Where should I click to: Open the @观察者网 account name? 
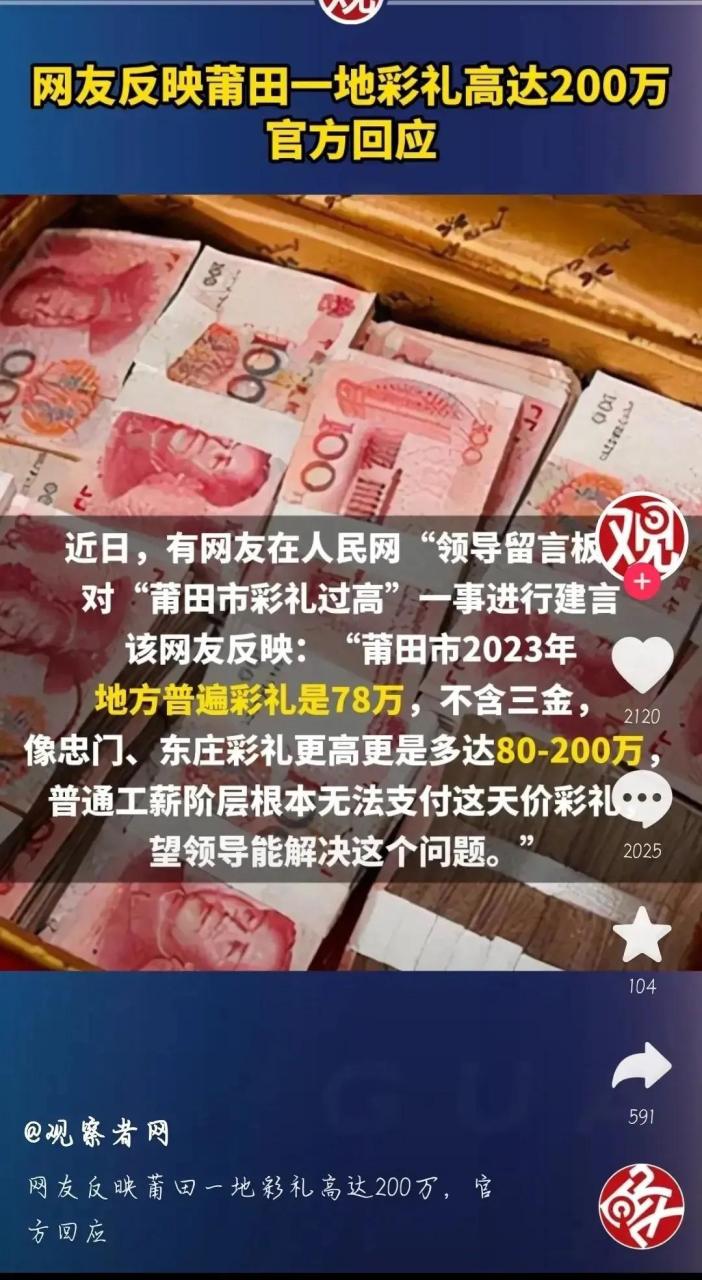pos(97,1133)
